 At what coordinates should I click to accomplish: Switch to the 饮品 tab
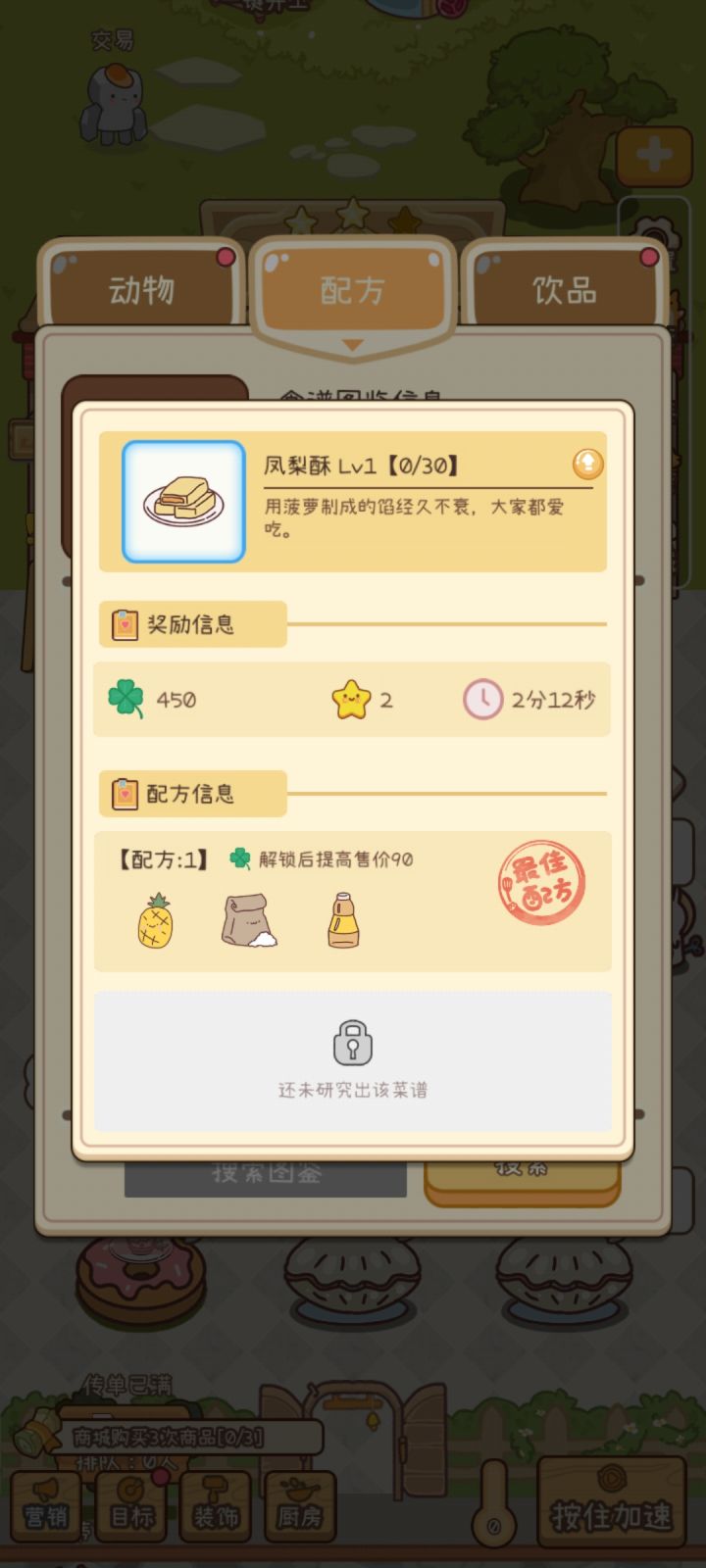coord(566,287)
